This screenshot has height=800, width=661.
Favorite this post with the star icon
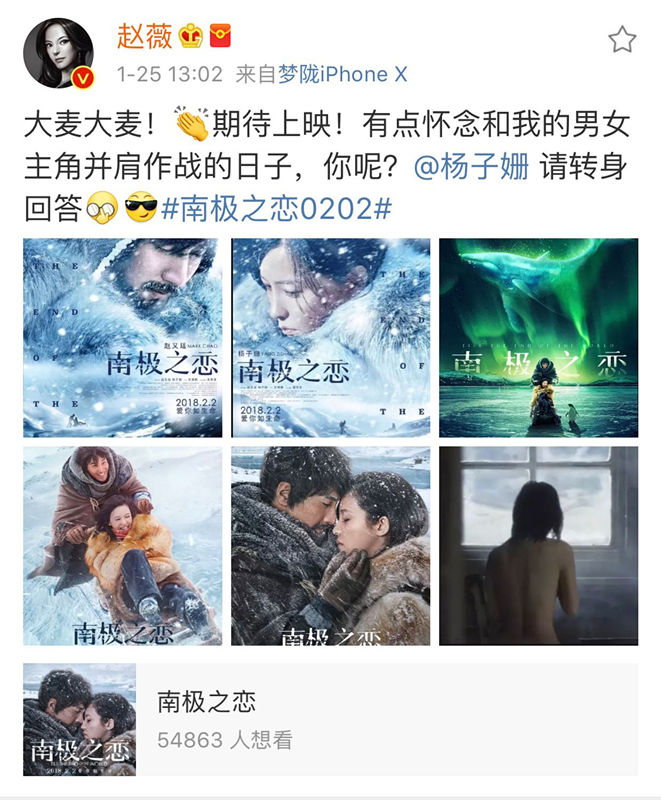click(622, 39)
